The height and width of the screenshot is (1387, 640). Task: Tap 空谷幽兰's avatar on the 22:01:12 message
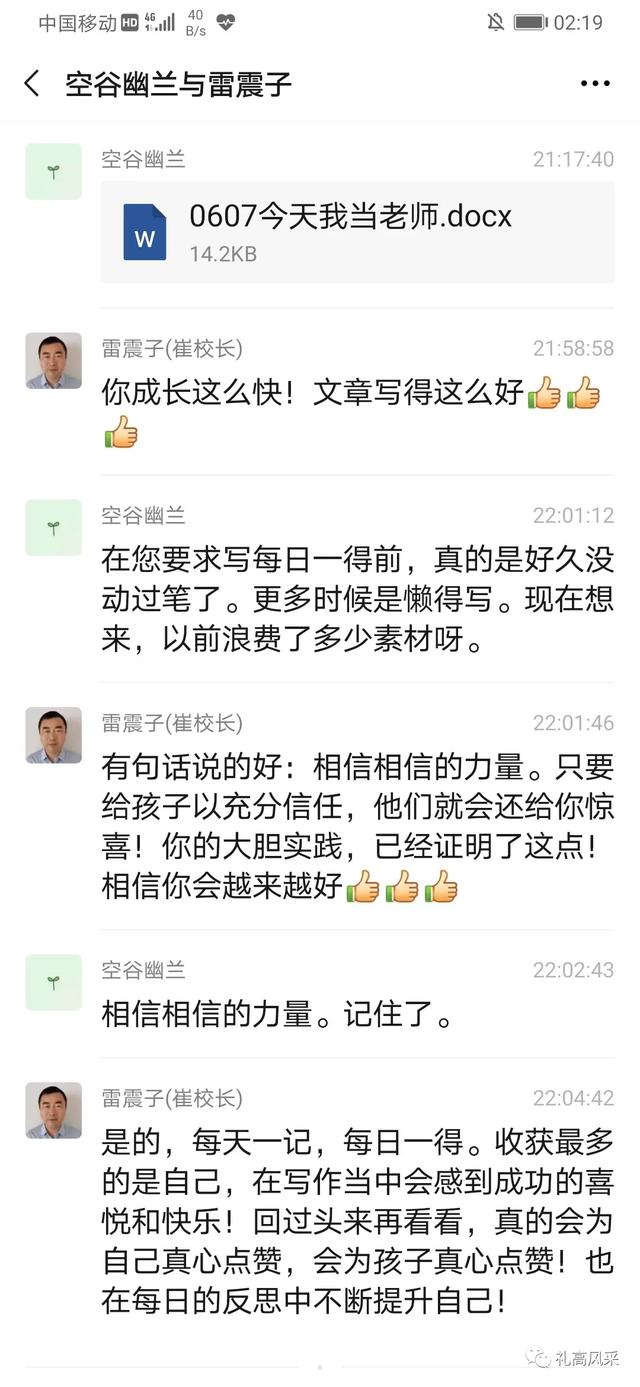53,527
